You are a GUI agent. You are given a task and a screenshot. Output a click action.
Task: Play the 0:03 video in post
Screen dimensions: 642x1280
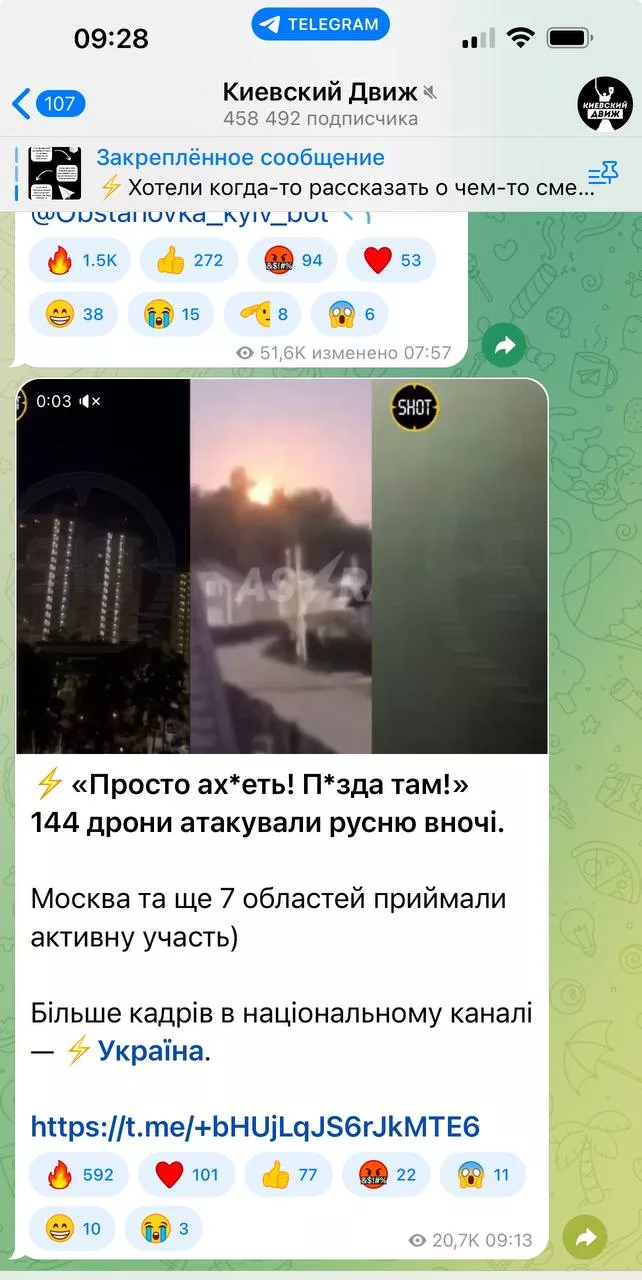pos(281,566)
